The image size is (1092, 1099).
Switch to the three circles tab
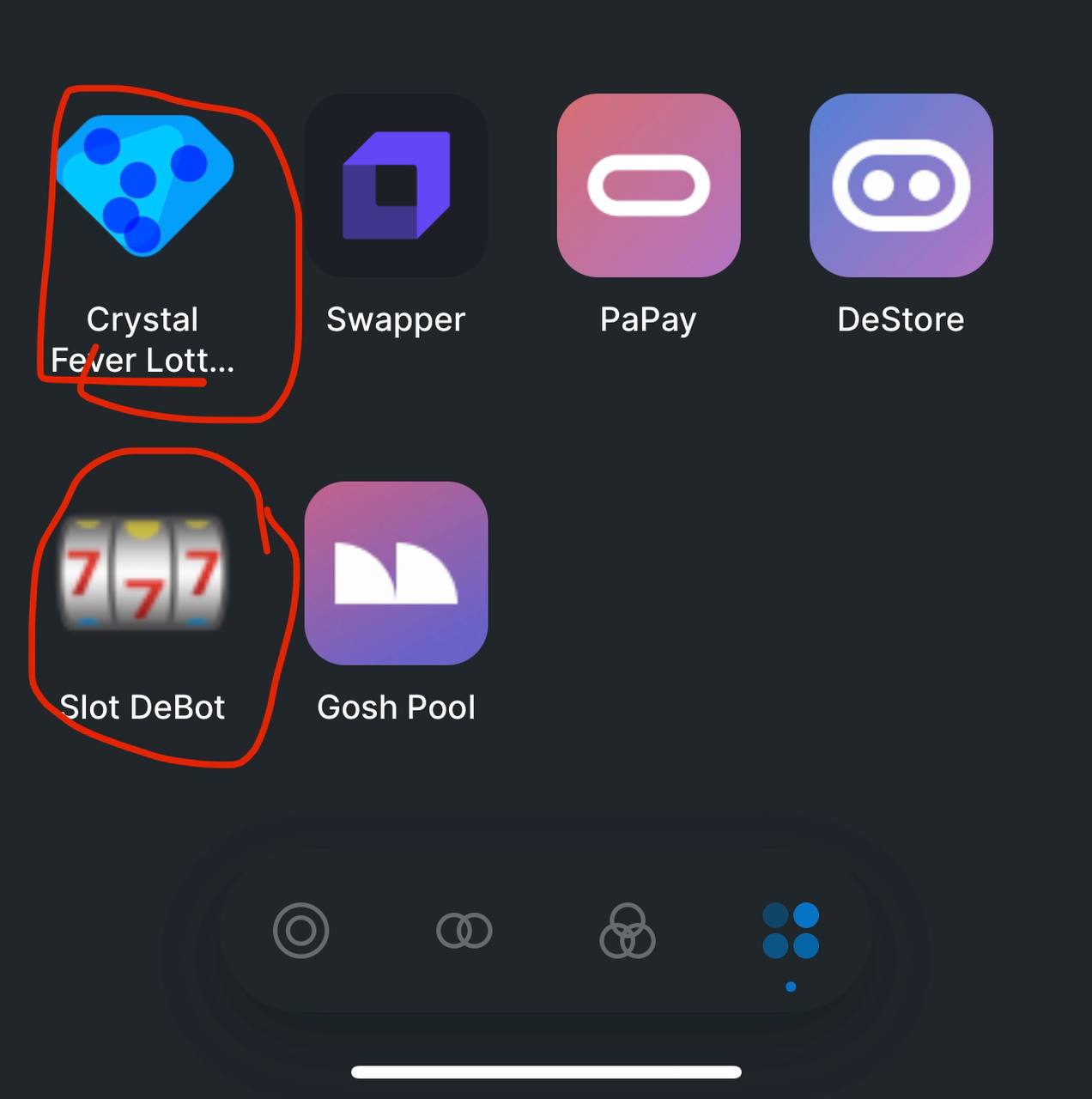627,931
